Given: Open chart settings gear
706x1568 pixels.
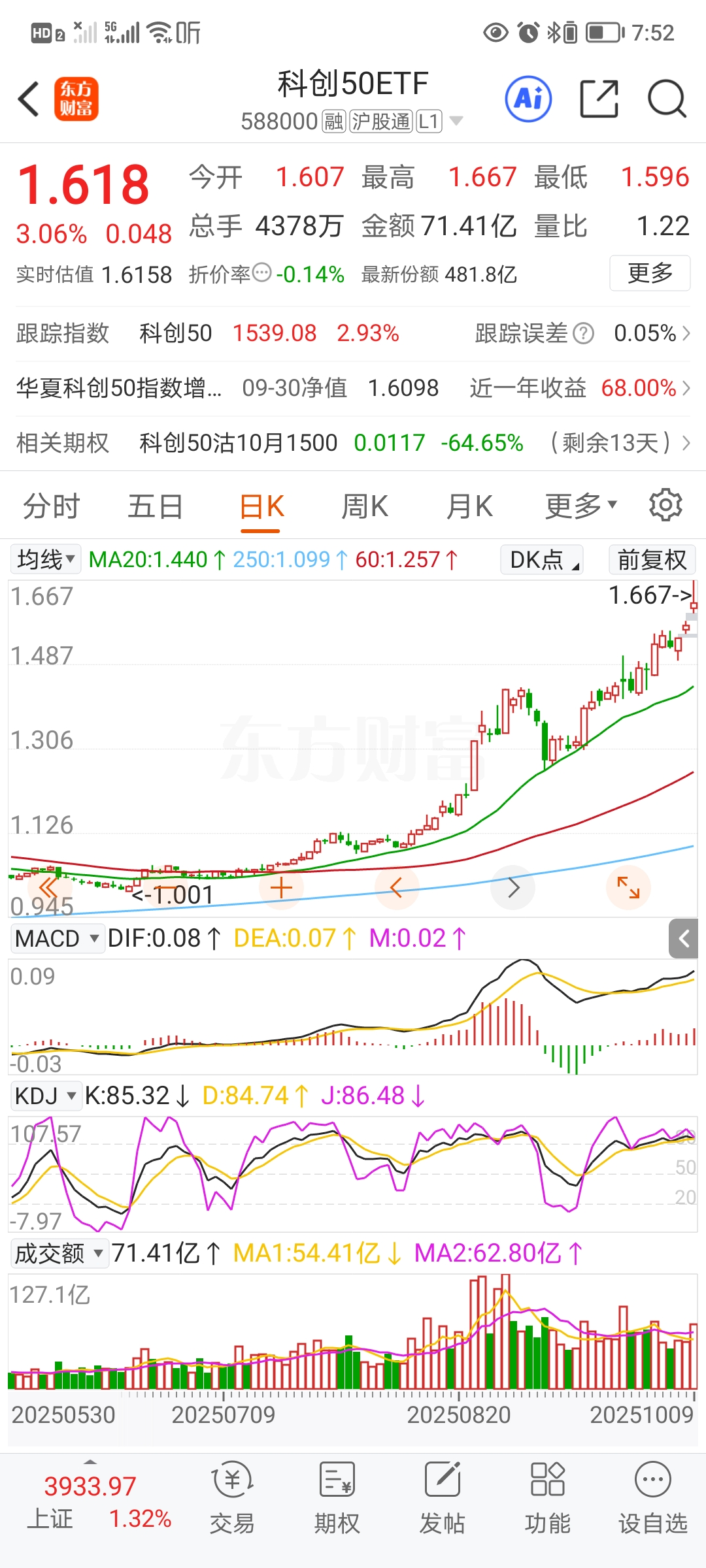Looking at the screenshot, I should coord(665,505).
